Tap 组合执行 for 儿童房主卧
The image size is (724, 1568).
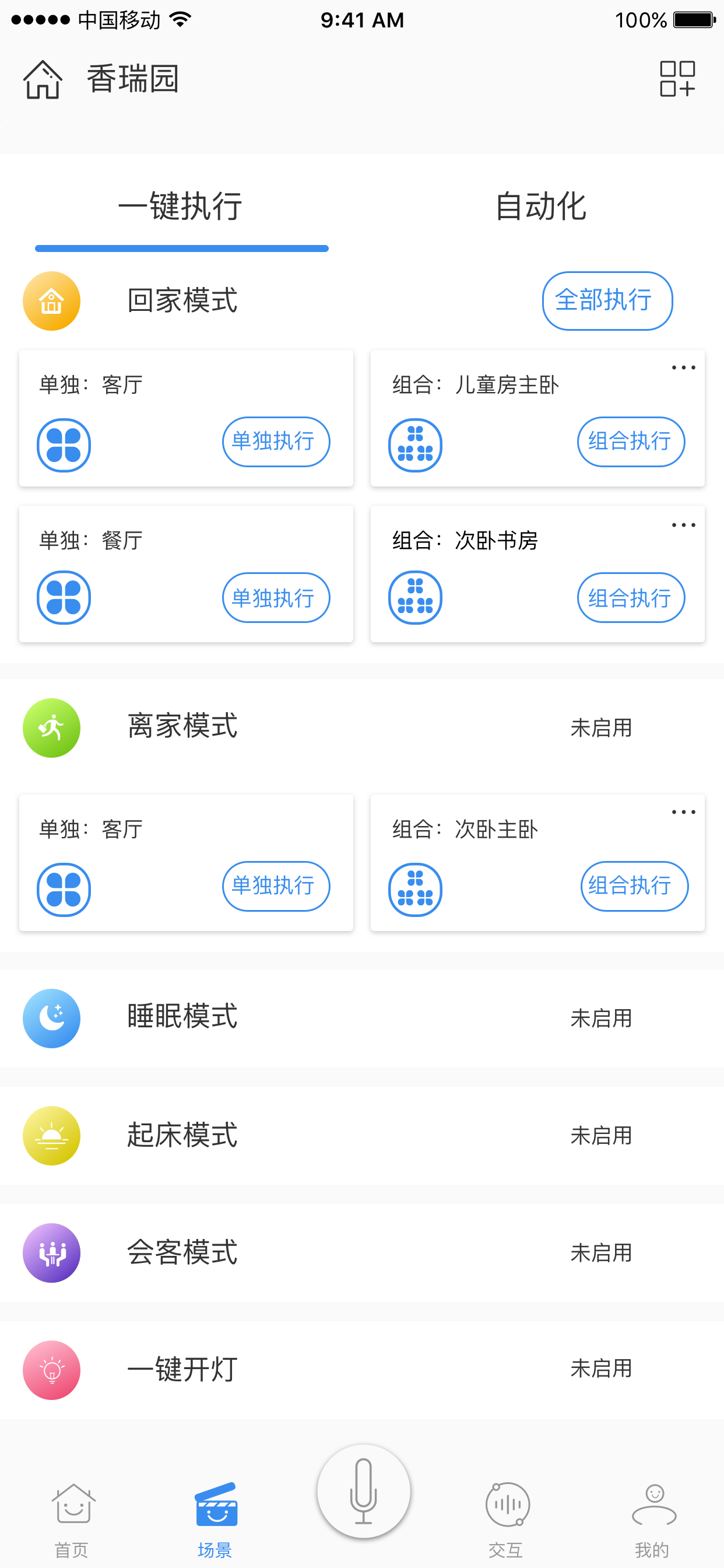point(631,442)
